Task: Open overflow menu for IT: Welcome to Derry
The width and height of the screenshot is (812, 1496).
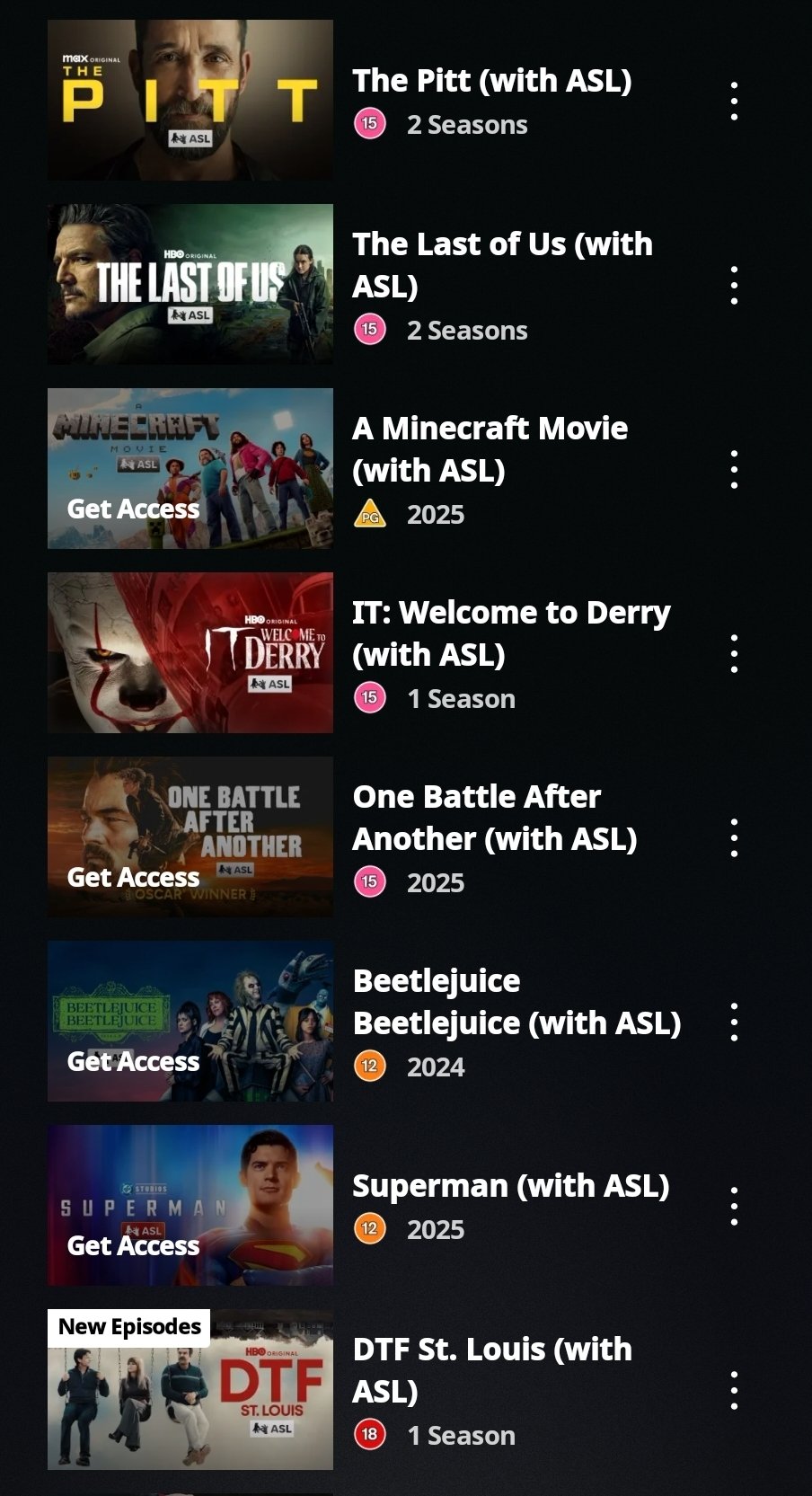Action: pos(734,653)
